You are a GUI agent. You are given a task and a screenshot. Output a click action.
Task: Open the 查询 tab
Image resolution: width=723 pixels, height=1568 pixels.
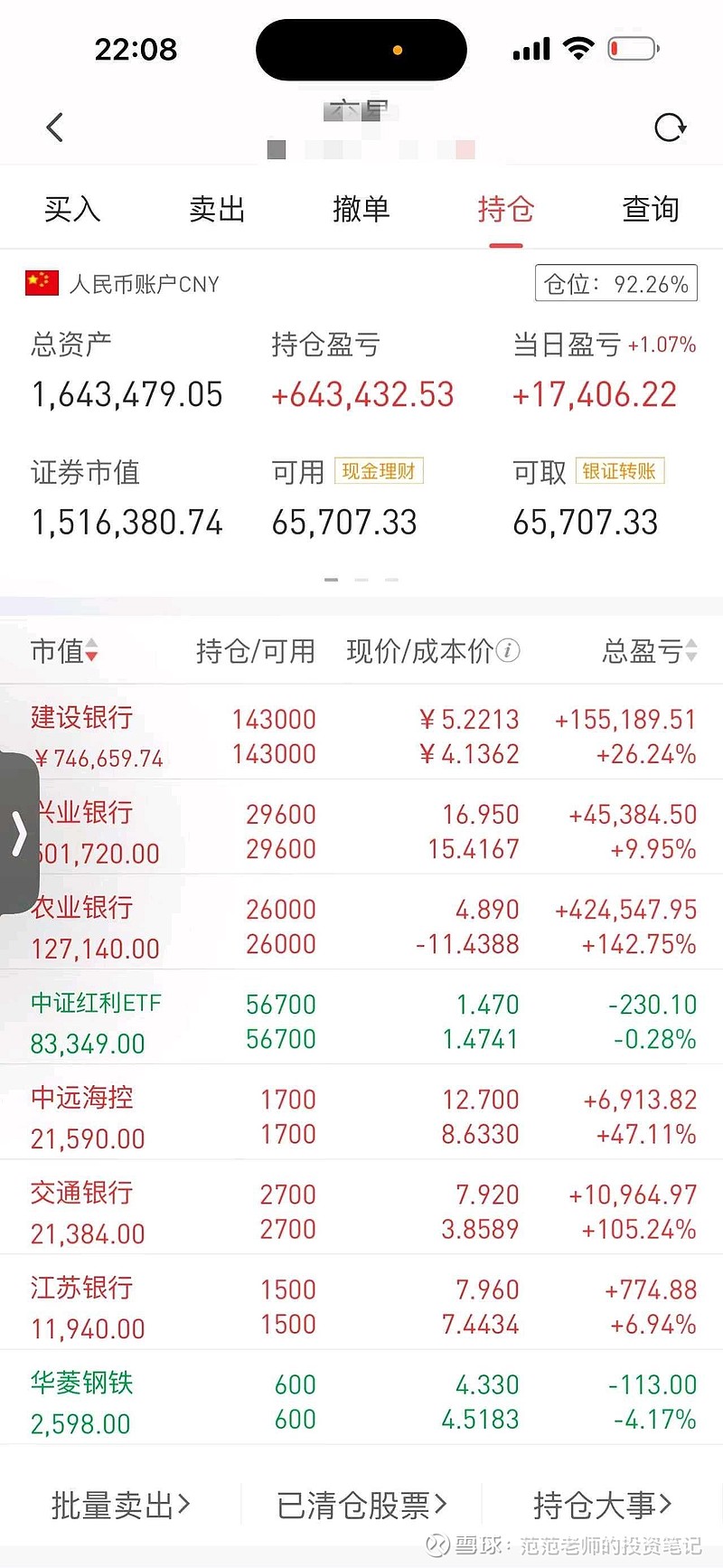tap(651, 209)
